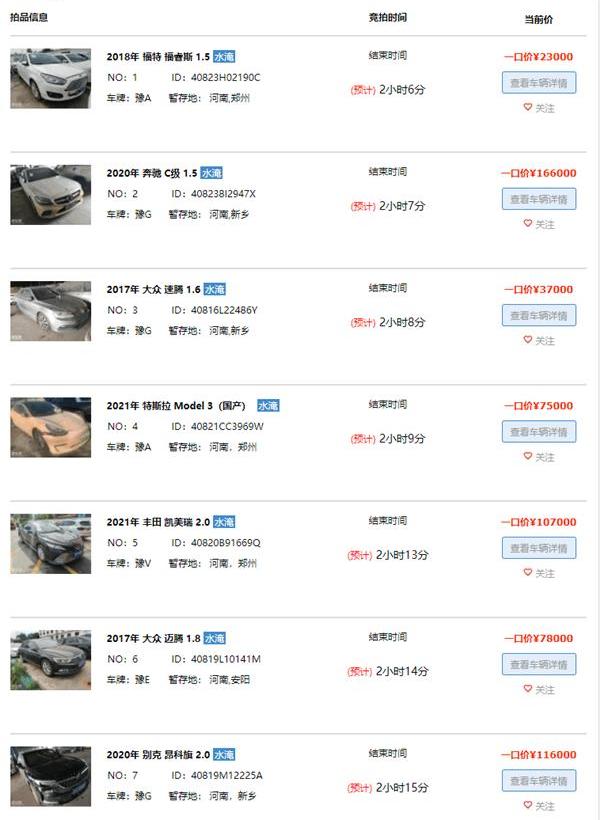Follow (关注) the 2020 别克 昂科旗 listing
Viewport: 600px width, 820px height.
coord(539,806)
